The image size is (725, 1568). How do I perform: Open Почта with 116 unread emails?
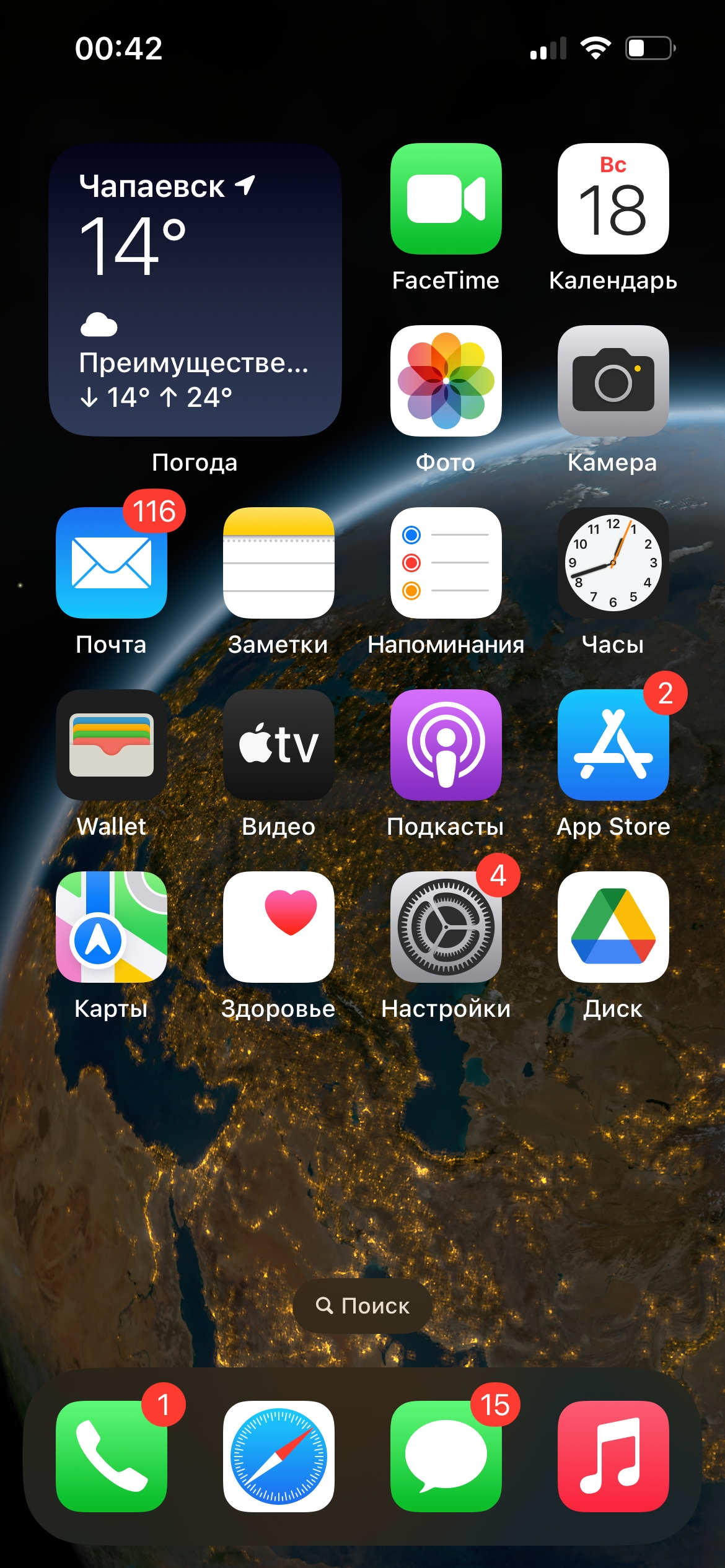tap(112, 563)
